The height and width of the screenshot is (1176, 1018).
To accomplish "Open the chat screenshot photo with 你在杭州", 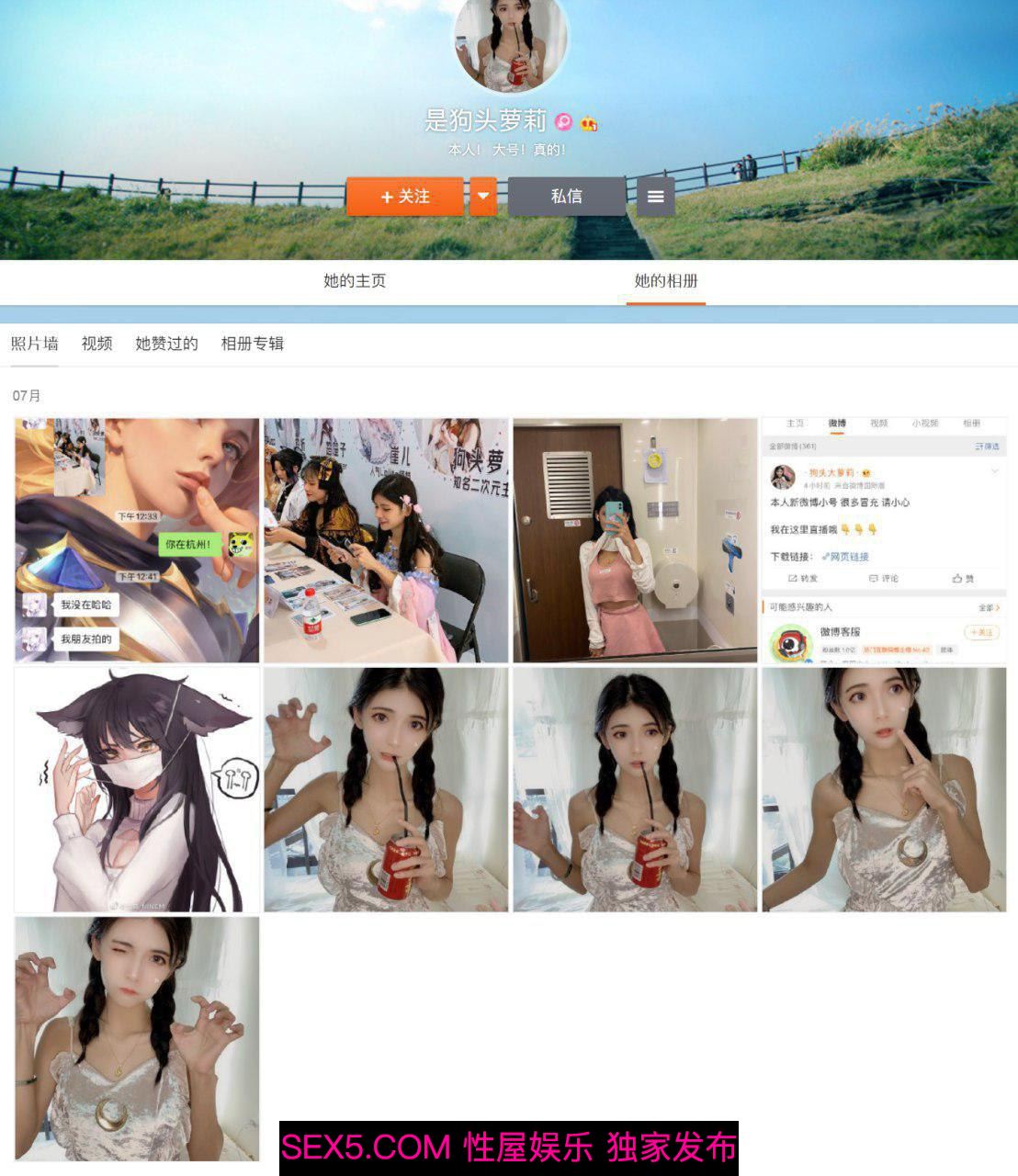I will (x=137, y=540).
